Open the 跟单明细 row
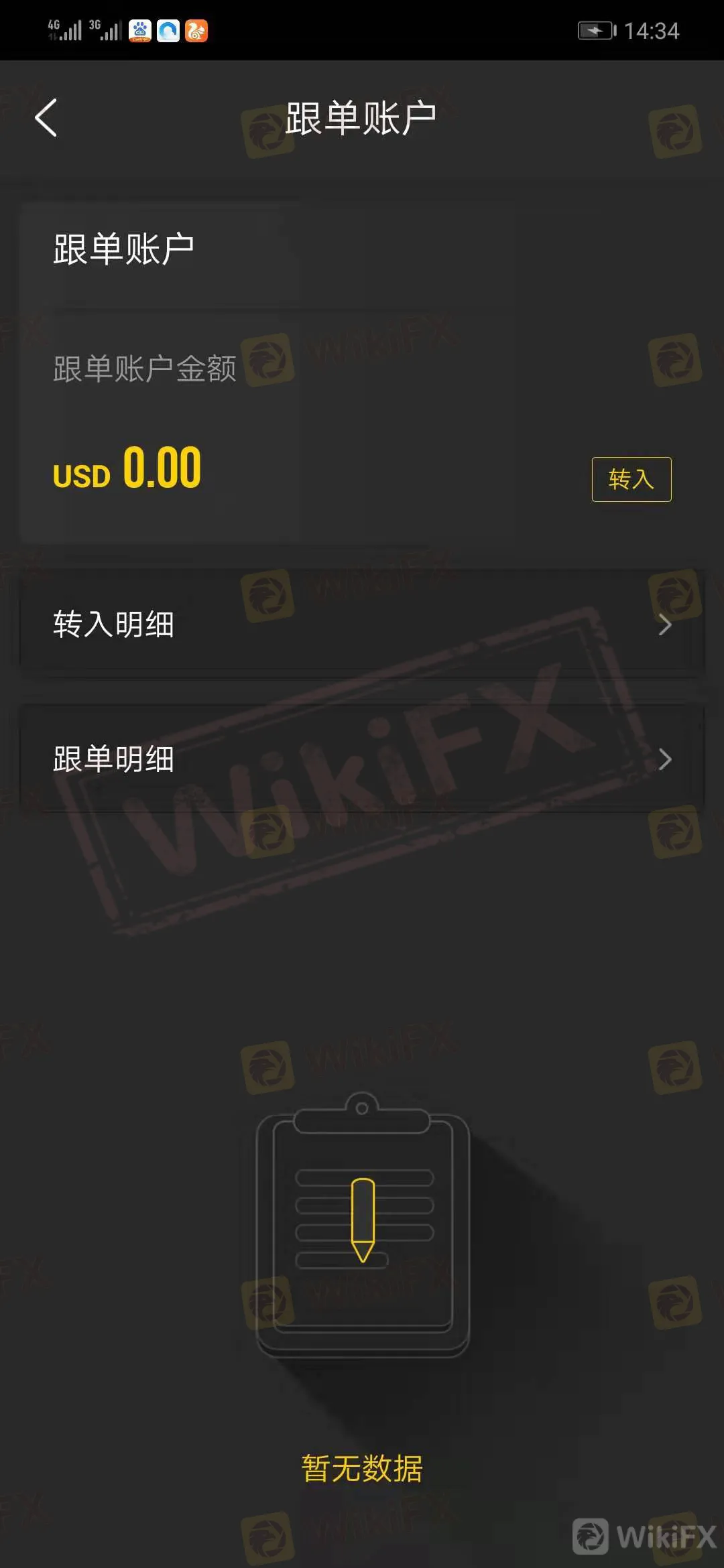The width and height of the screenshot is (724, 1568). 362,759
